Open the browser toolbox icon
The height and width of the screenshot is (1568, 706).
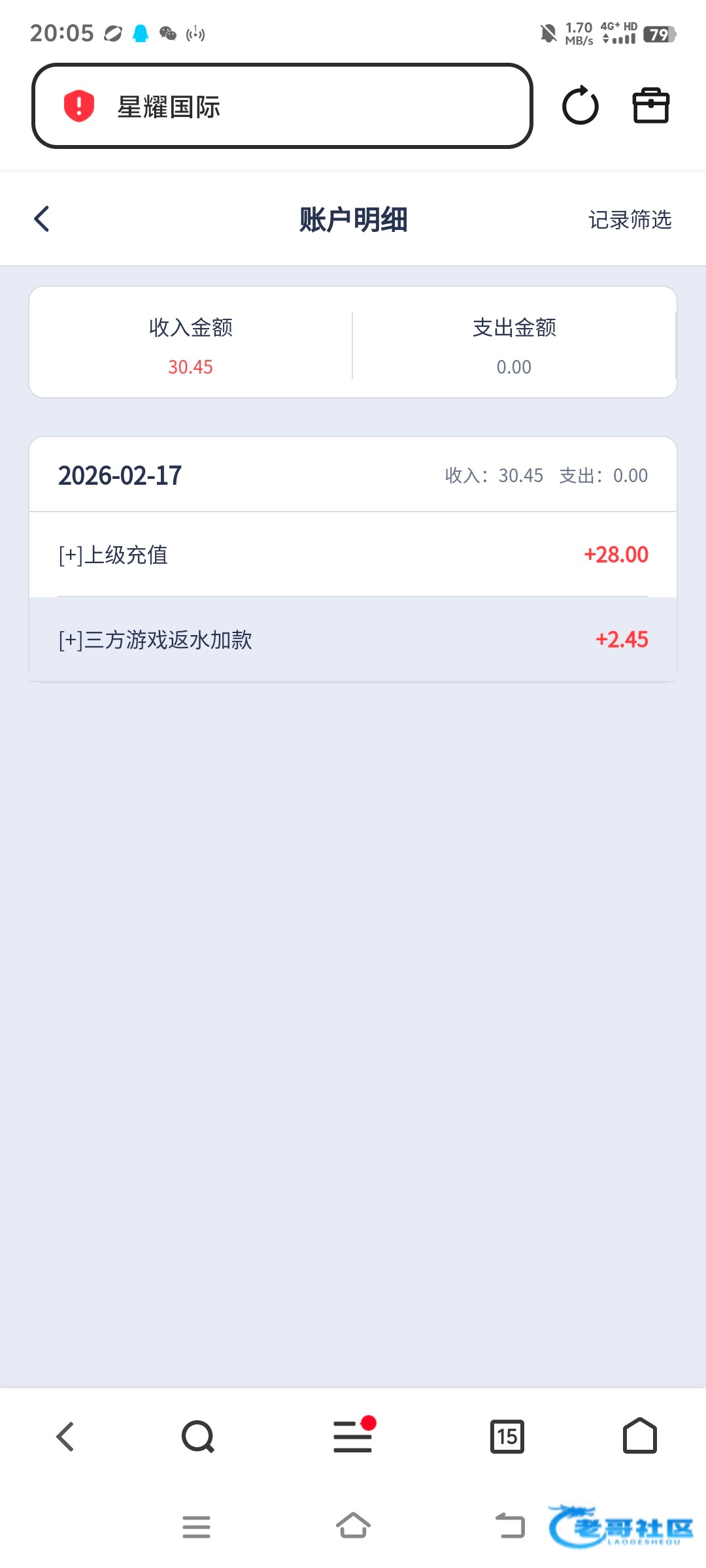click(x=650, y=106)
